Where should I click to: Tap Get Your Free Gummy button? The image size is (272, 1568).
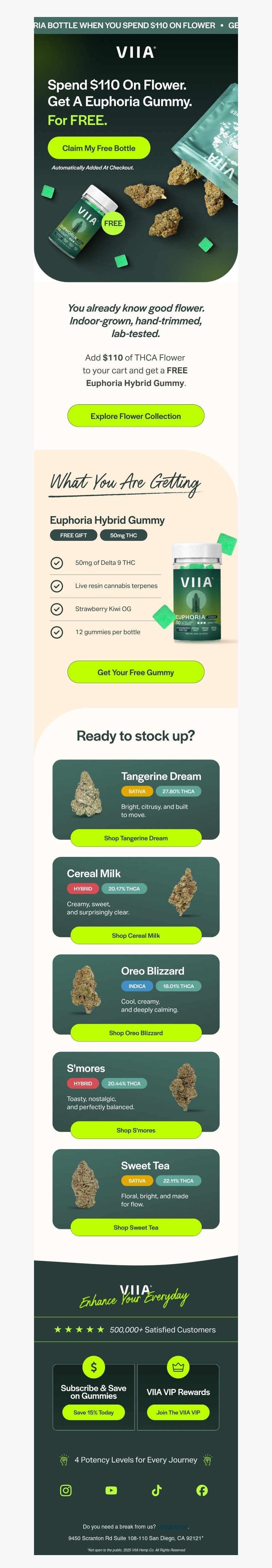click(136, 672)
